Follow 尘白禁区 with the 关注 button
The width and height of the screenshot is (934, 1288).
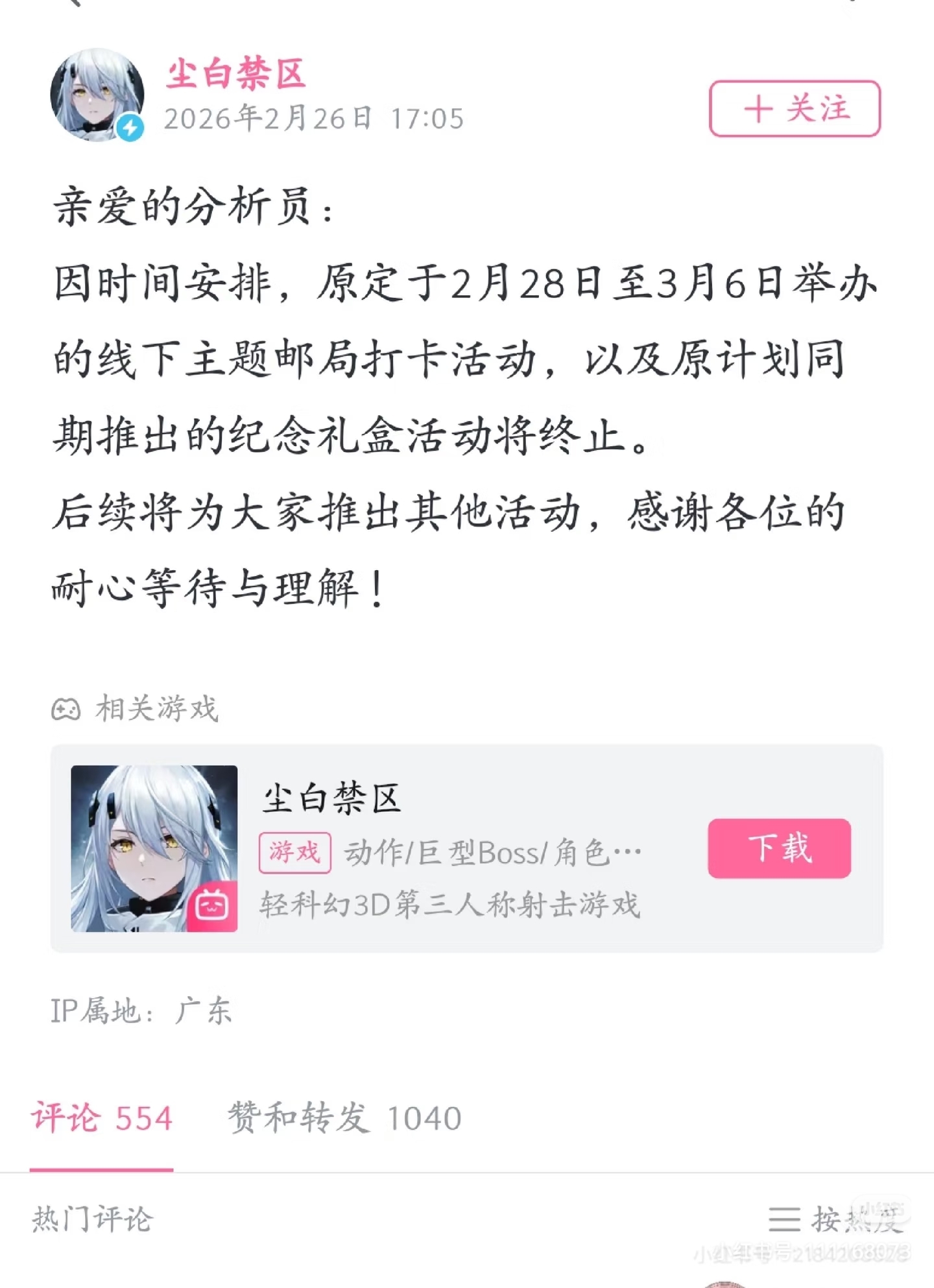pyautogui.click(x=795, y=108)
